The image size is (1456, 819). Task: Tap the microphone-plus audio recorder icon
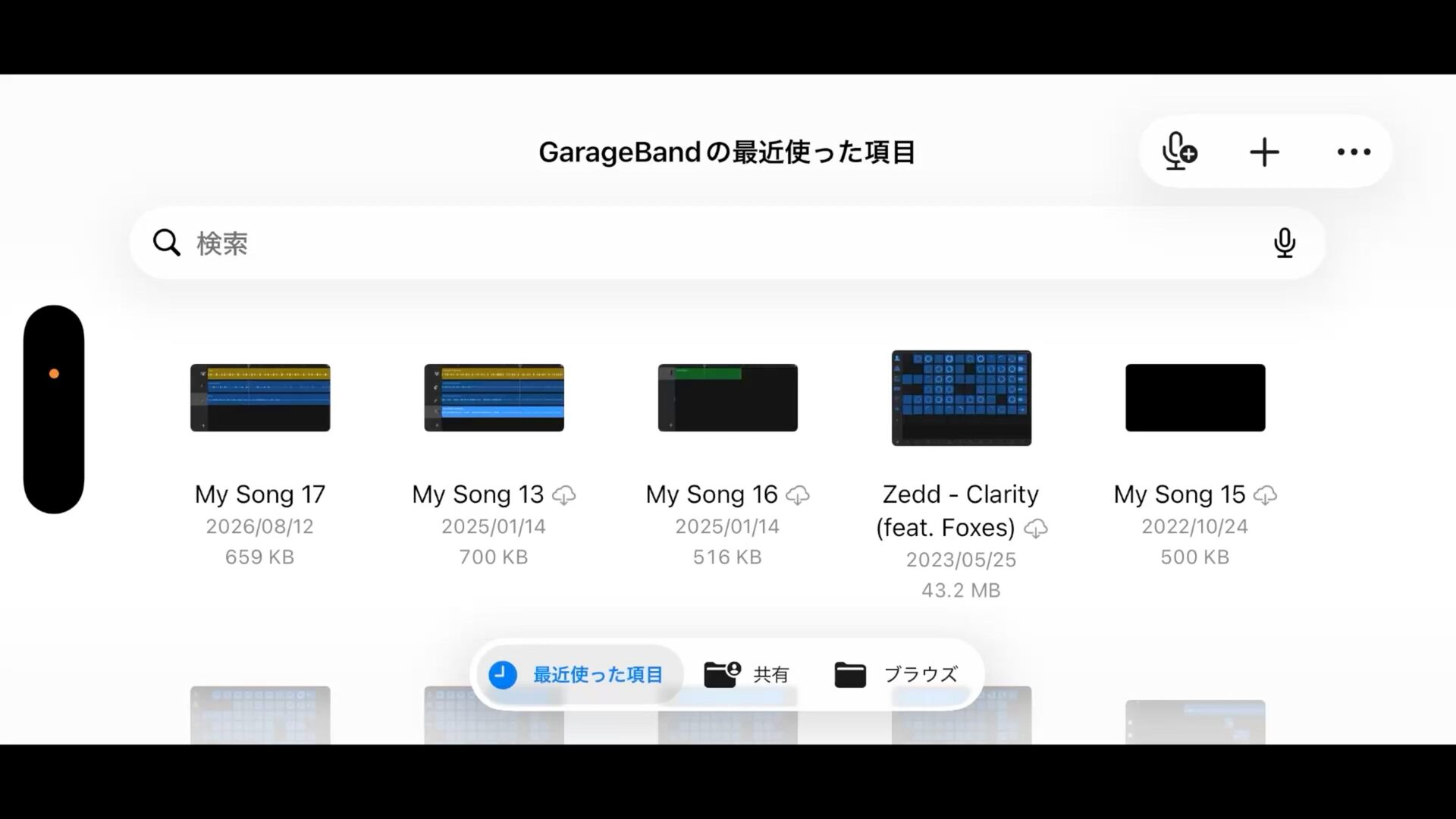pyautogui.click(x=1179, y=152)
